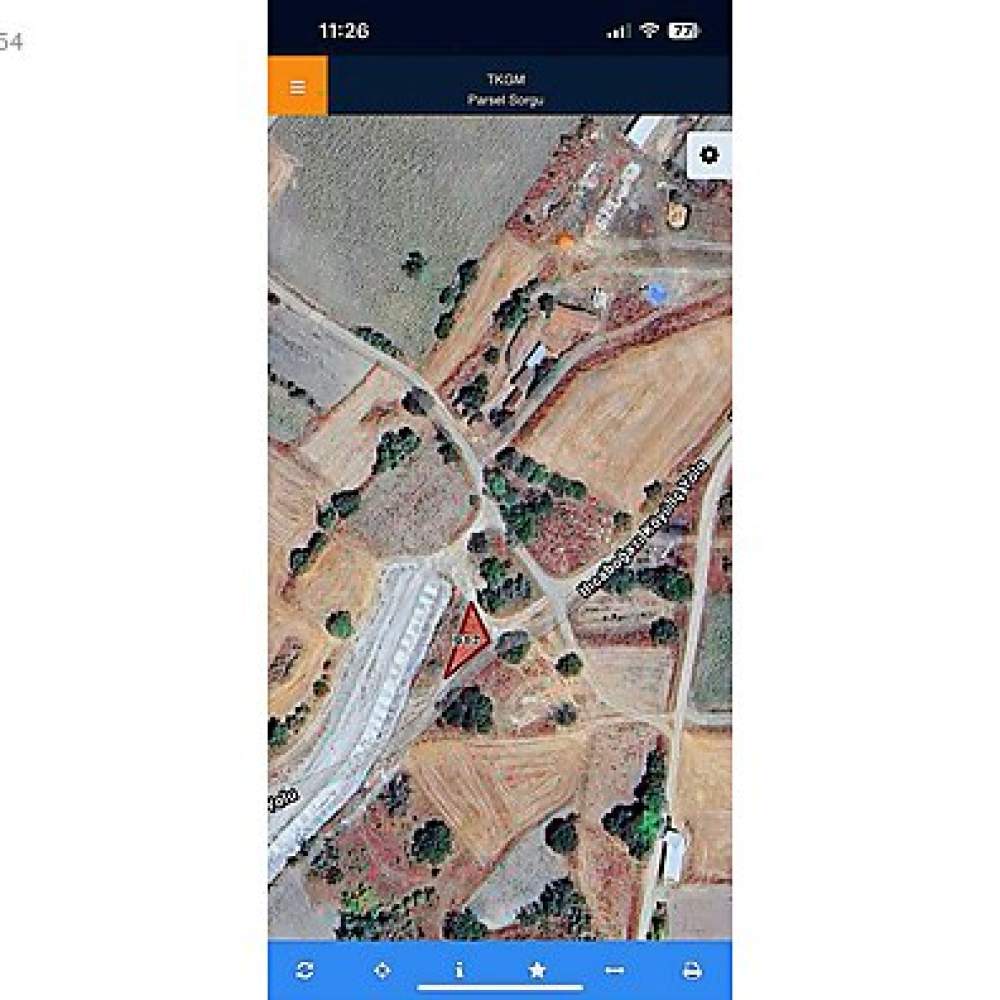The width and height of the screenshot is (1000, 1000).
Task: Refresh the map view
Action: [305, 970]
